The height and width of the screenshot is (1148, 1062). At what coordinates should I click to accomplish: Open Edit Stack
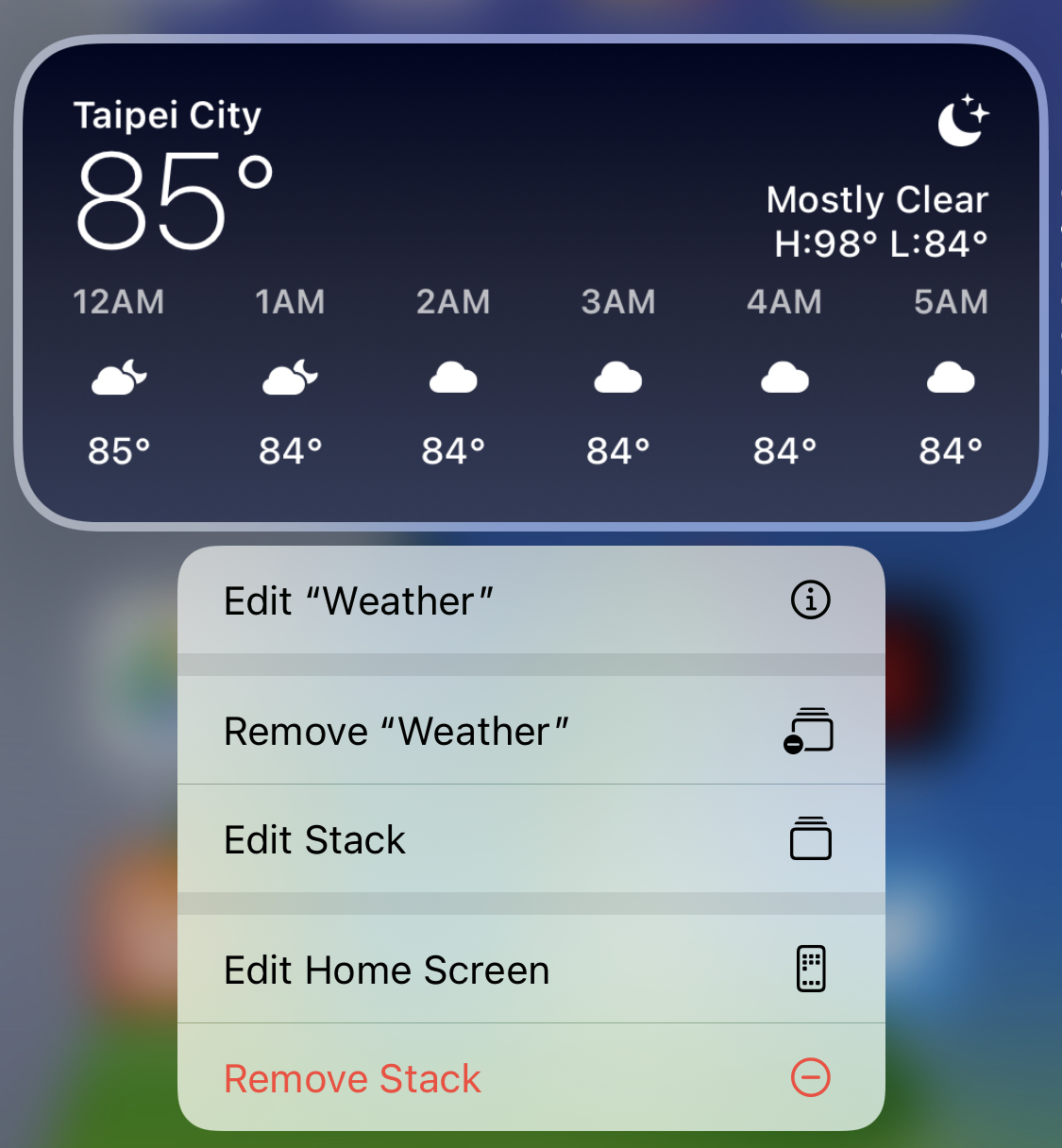[529, 839]
